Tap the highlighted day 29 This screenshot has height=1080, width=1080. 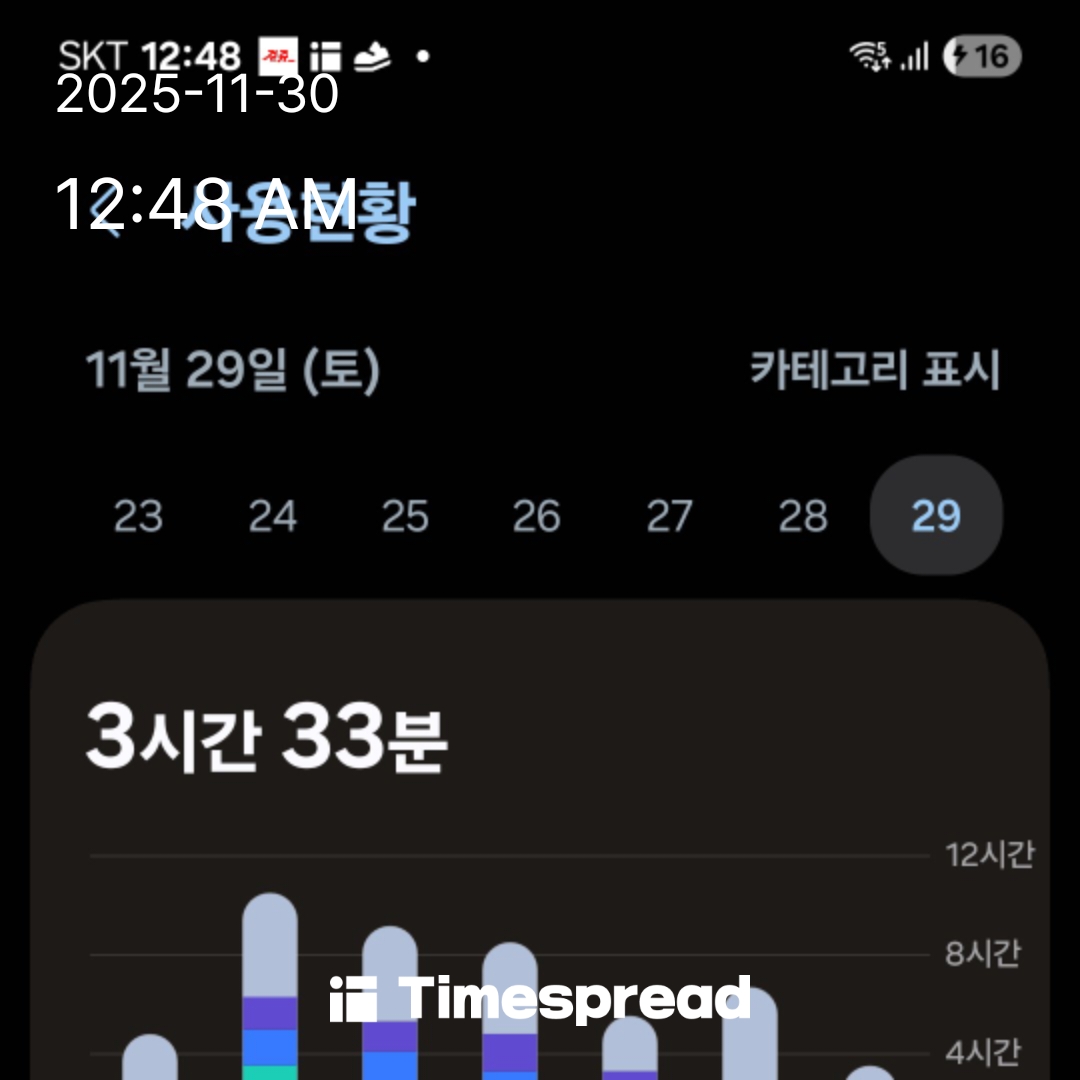tap(936, 516)
